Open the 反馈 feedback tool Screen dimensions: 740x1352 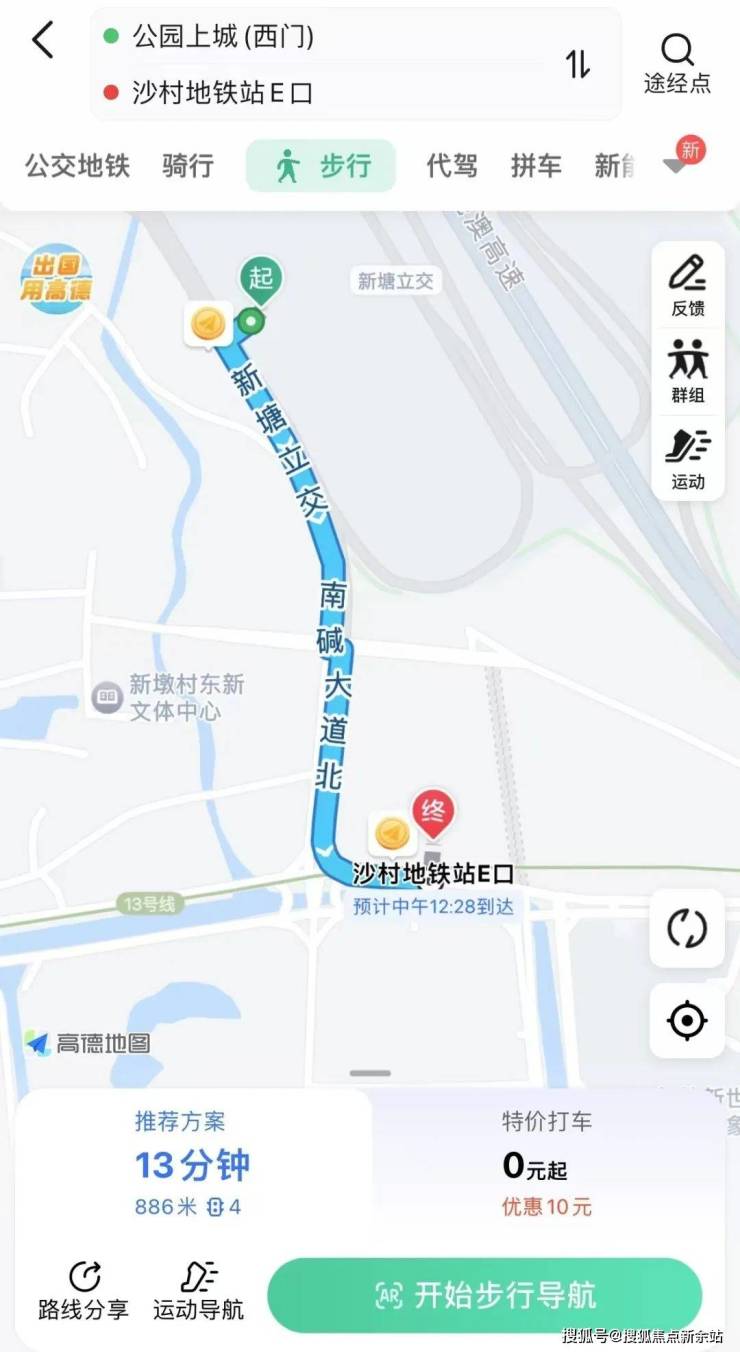688,287
